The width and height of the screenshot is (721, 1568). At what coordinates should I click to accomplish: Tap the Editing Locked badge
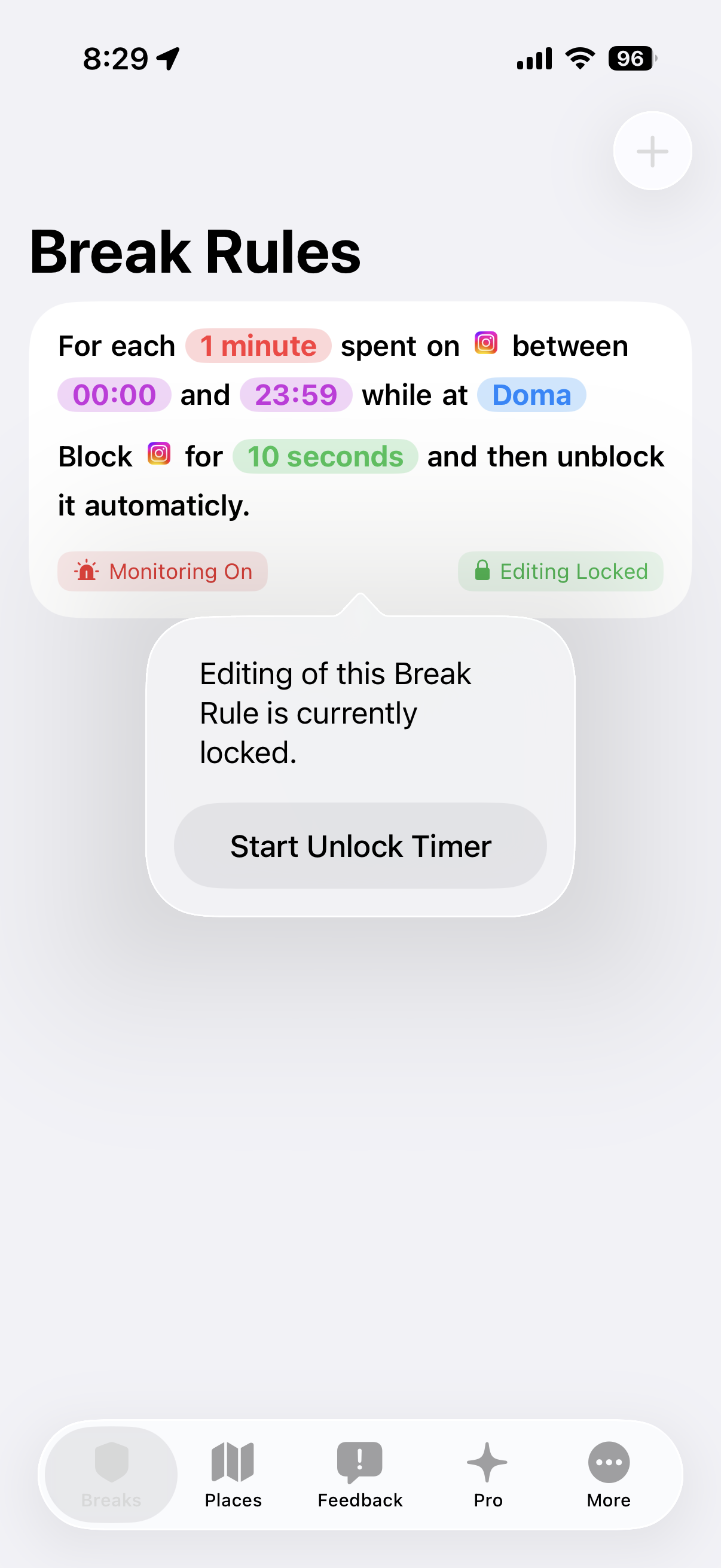pyautogui.click(x=560, y=571)
